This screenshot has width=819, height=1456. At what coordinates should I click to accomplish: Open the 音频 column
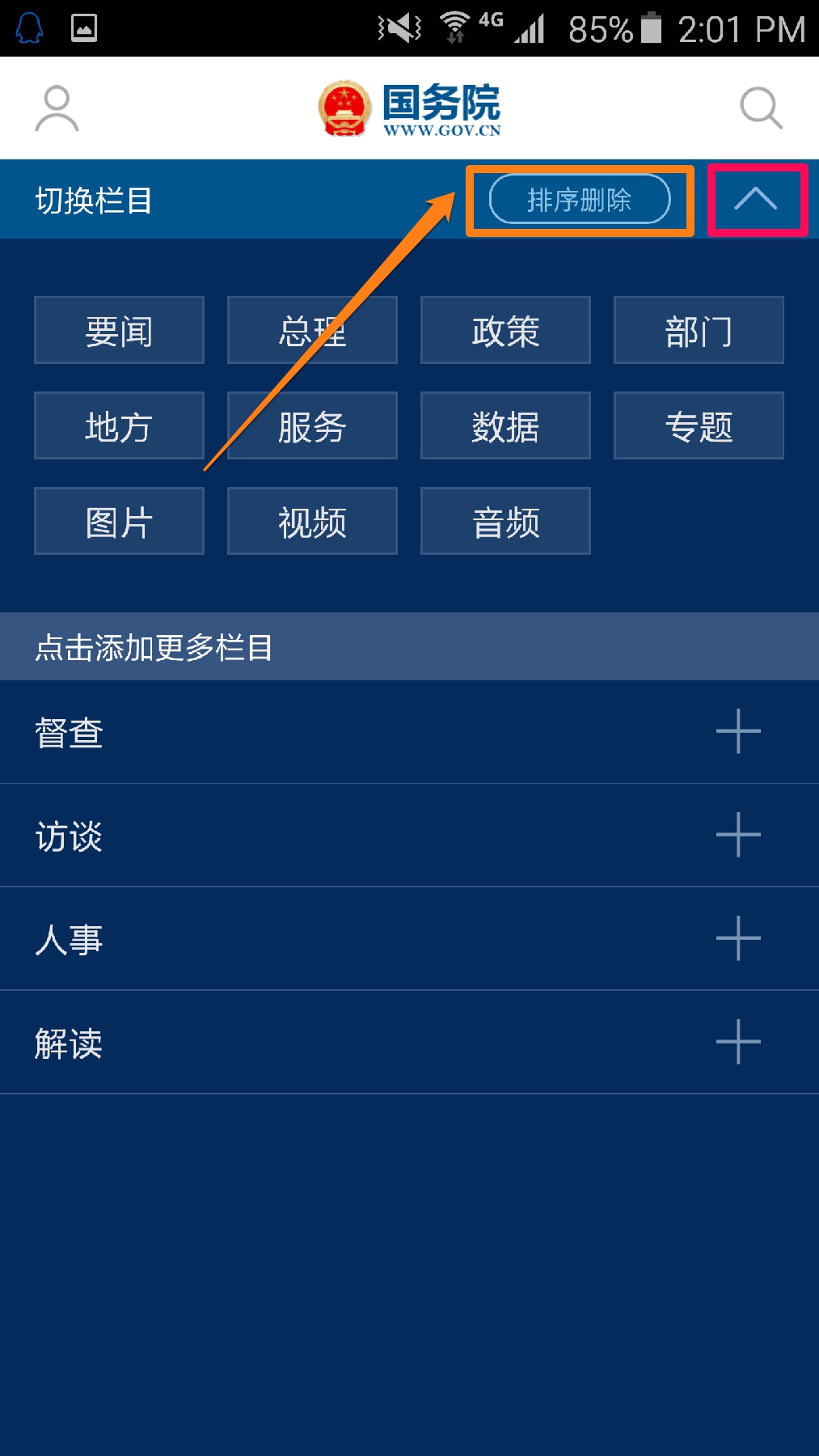pos(505,522)
